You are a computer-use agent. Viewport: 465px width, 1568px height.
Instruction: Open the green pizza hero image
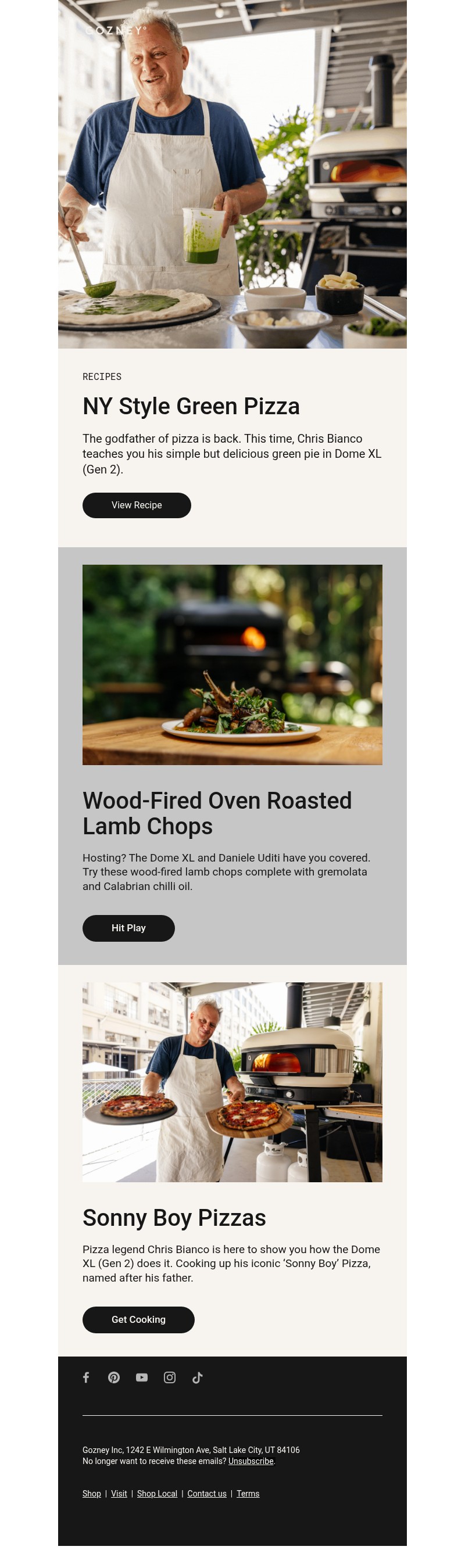(233, 174)
